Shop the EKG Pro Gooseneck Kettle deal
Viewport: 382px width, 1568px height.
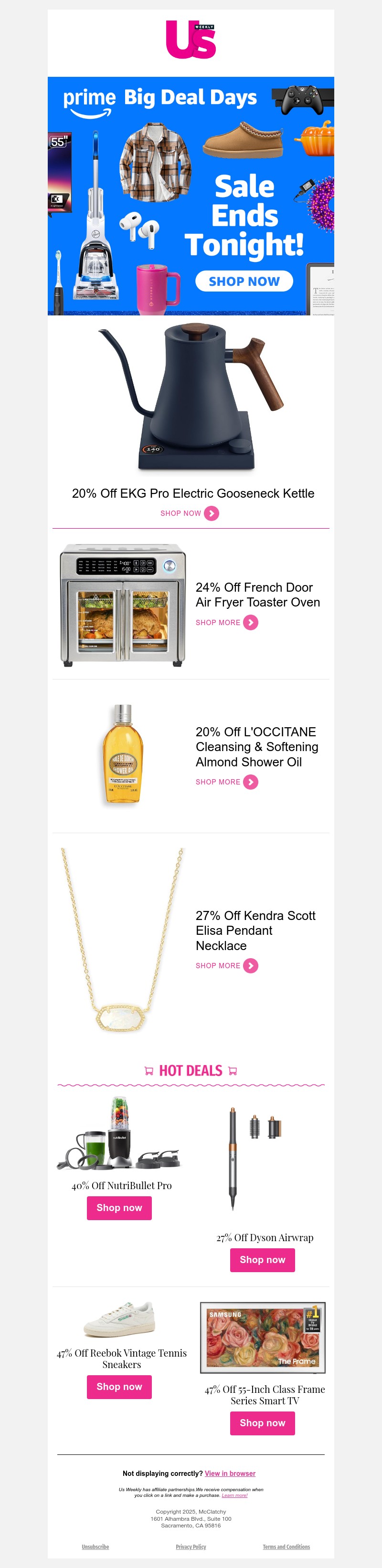(x=190, y=513)
